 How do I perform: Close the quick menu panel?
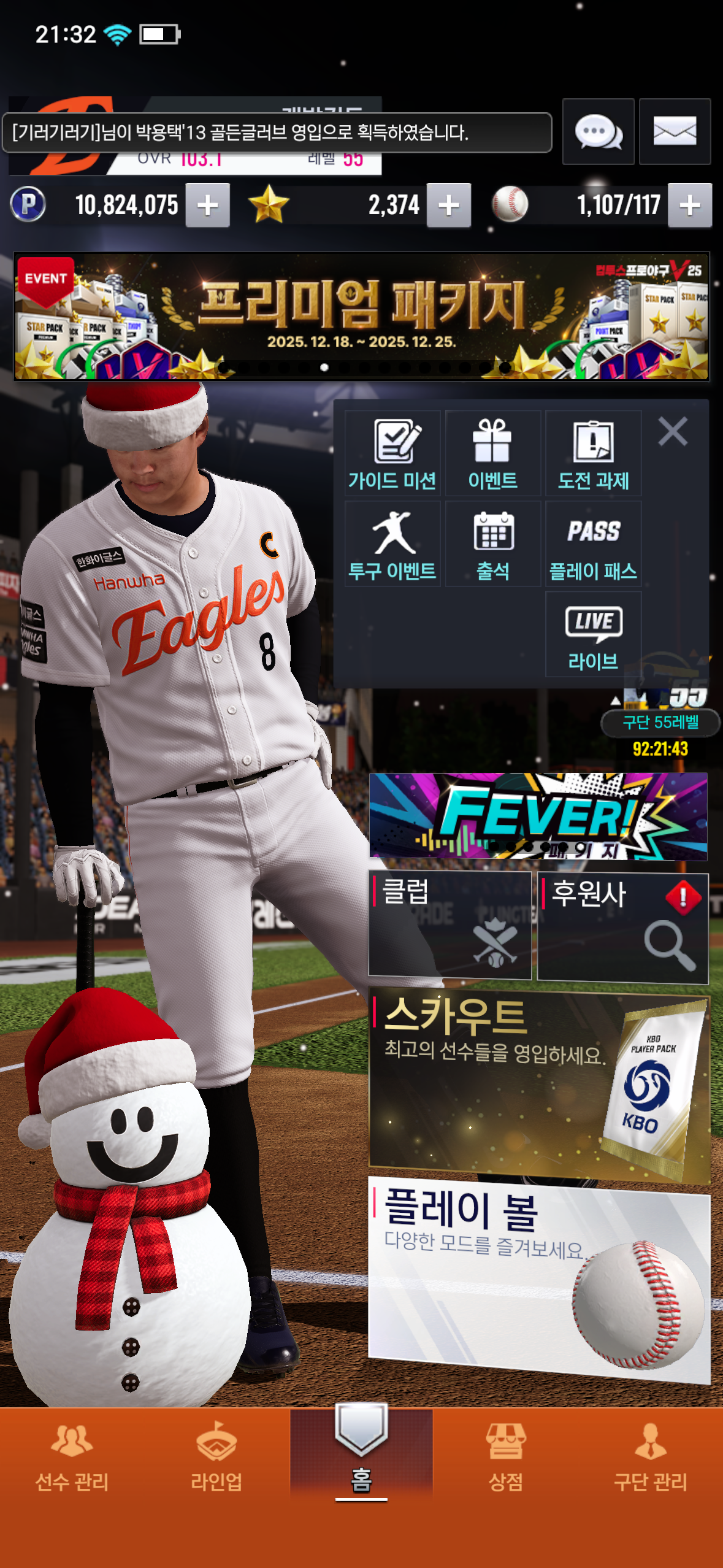click(x=673, y=431)
